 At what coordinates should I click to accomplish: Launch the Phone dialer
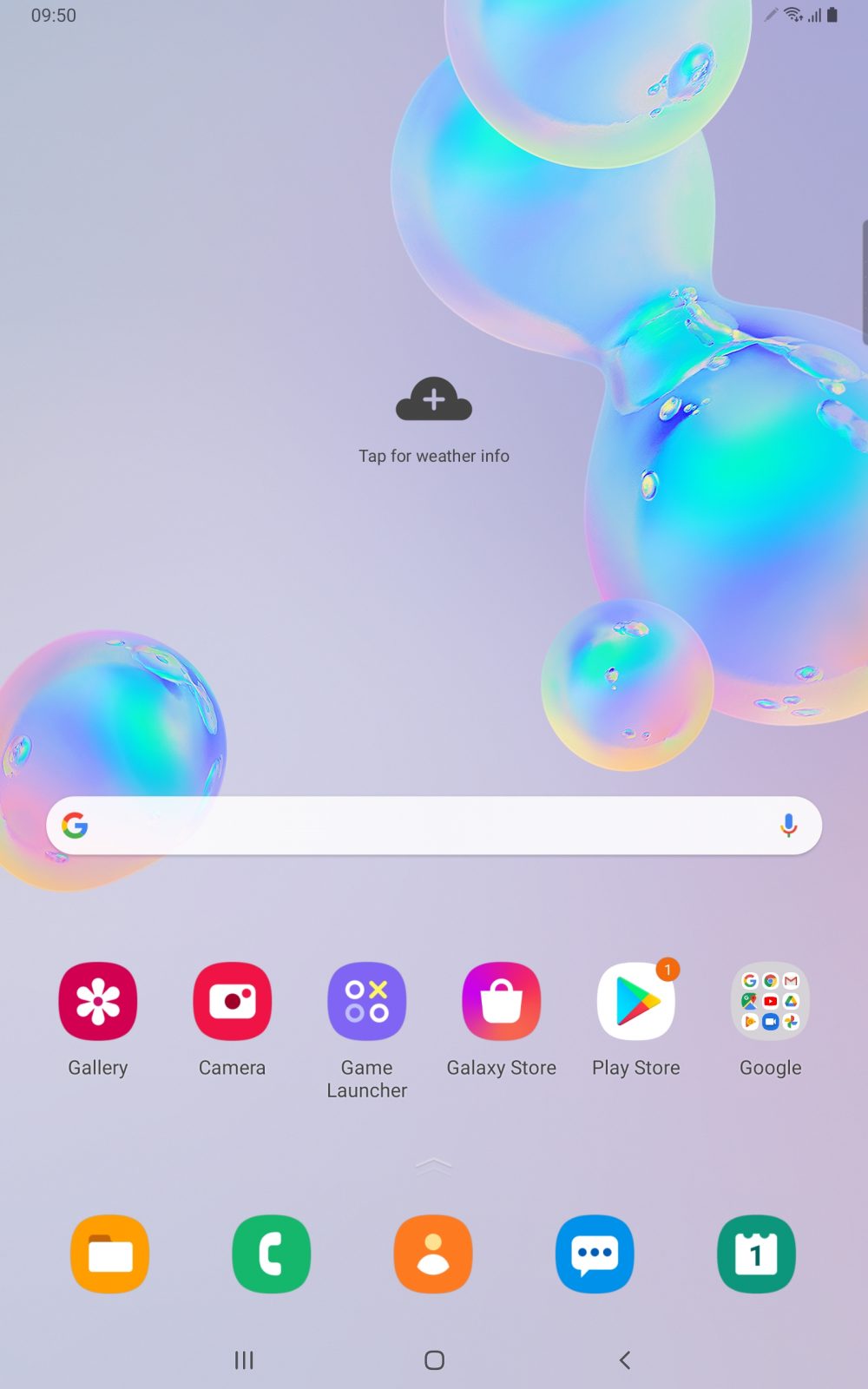(x=272, y=1254)
